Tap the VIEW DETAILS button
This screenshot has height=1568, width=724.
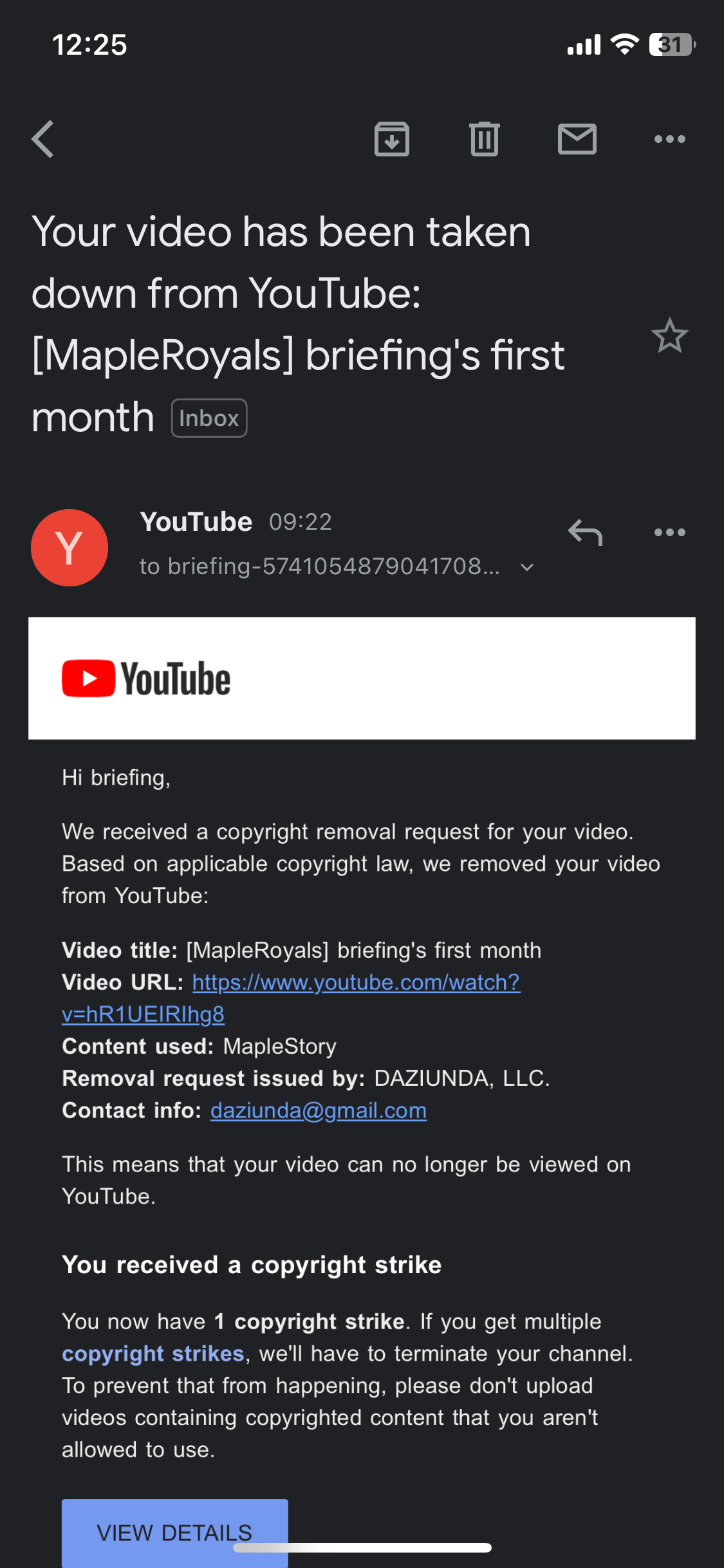pyautogui.click(x=174, y=1532)
